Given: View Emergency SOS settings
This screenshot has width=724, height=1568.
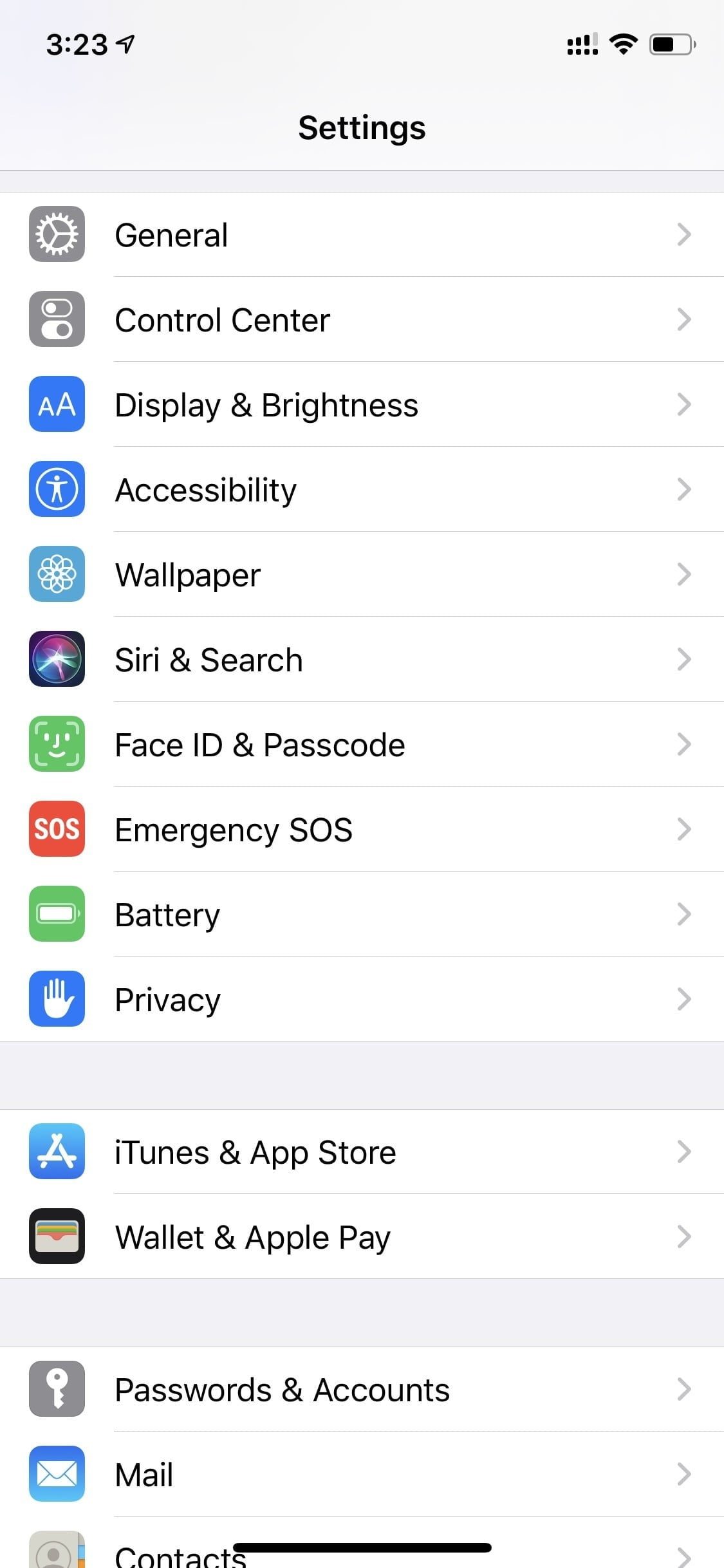Looking at the screenshot, I should (x=360, y=830).
